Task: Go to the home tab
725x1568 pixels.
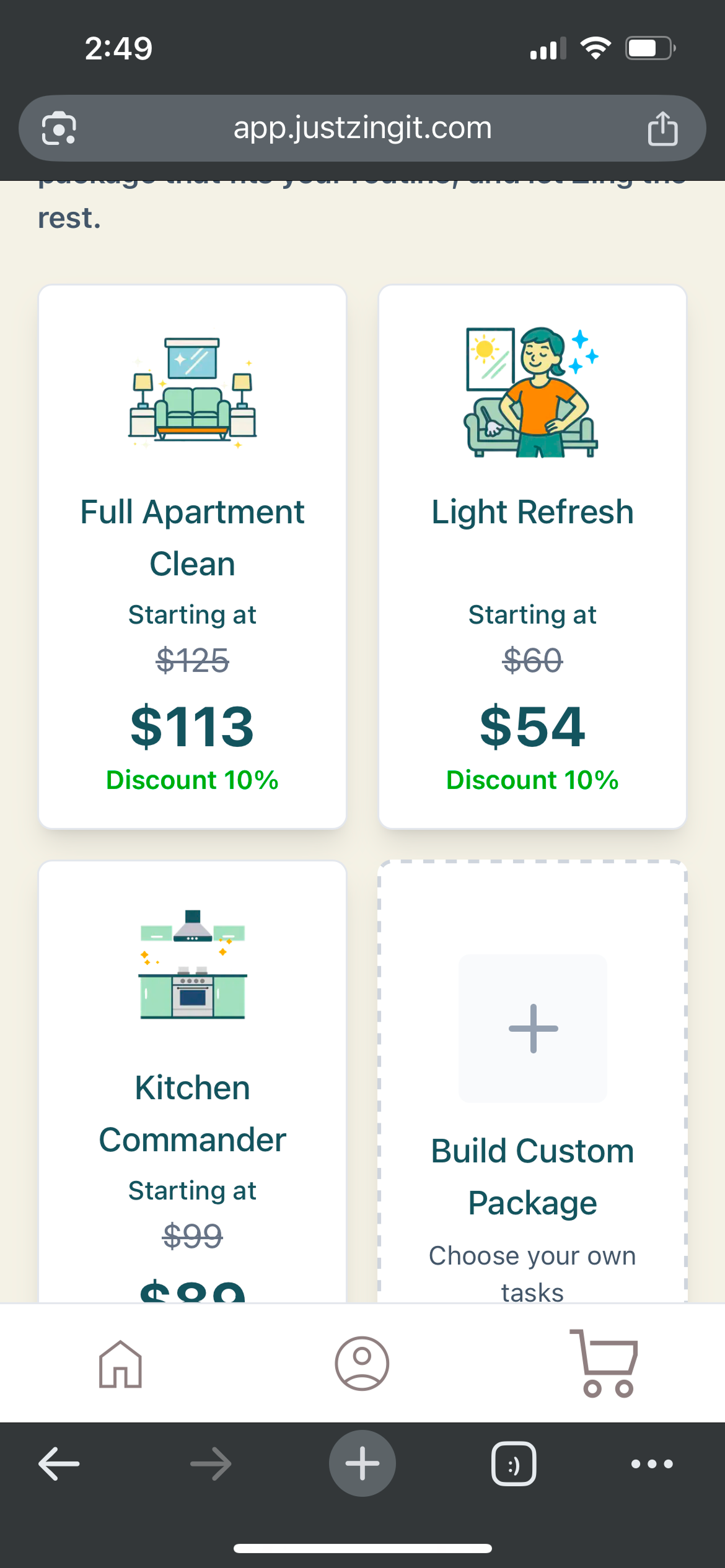Action: (x=120, y=1364)
